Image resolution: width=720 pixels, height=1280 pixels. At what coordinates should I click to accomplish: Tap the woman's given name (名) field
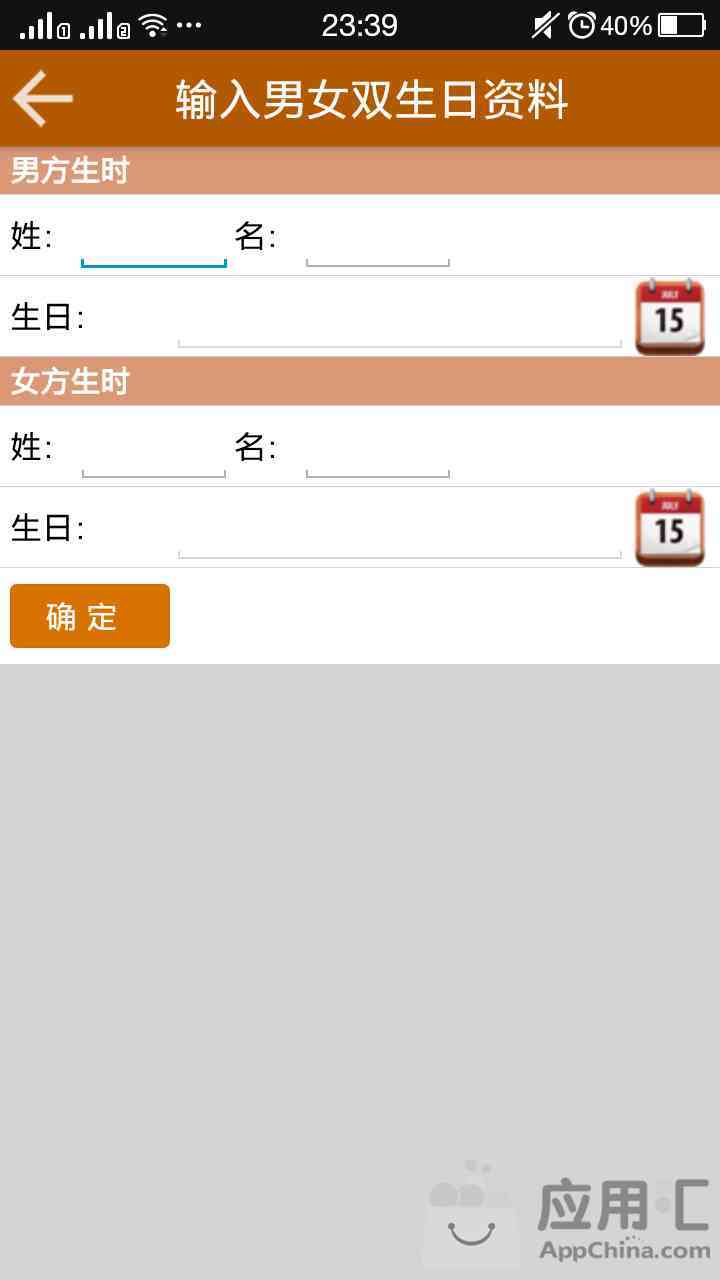click(x=377, y=448)
